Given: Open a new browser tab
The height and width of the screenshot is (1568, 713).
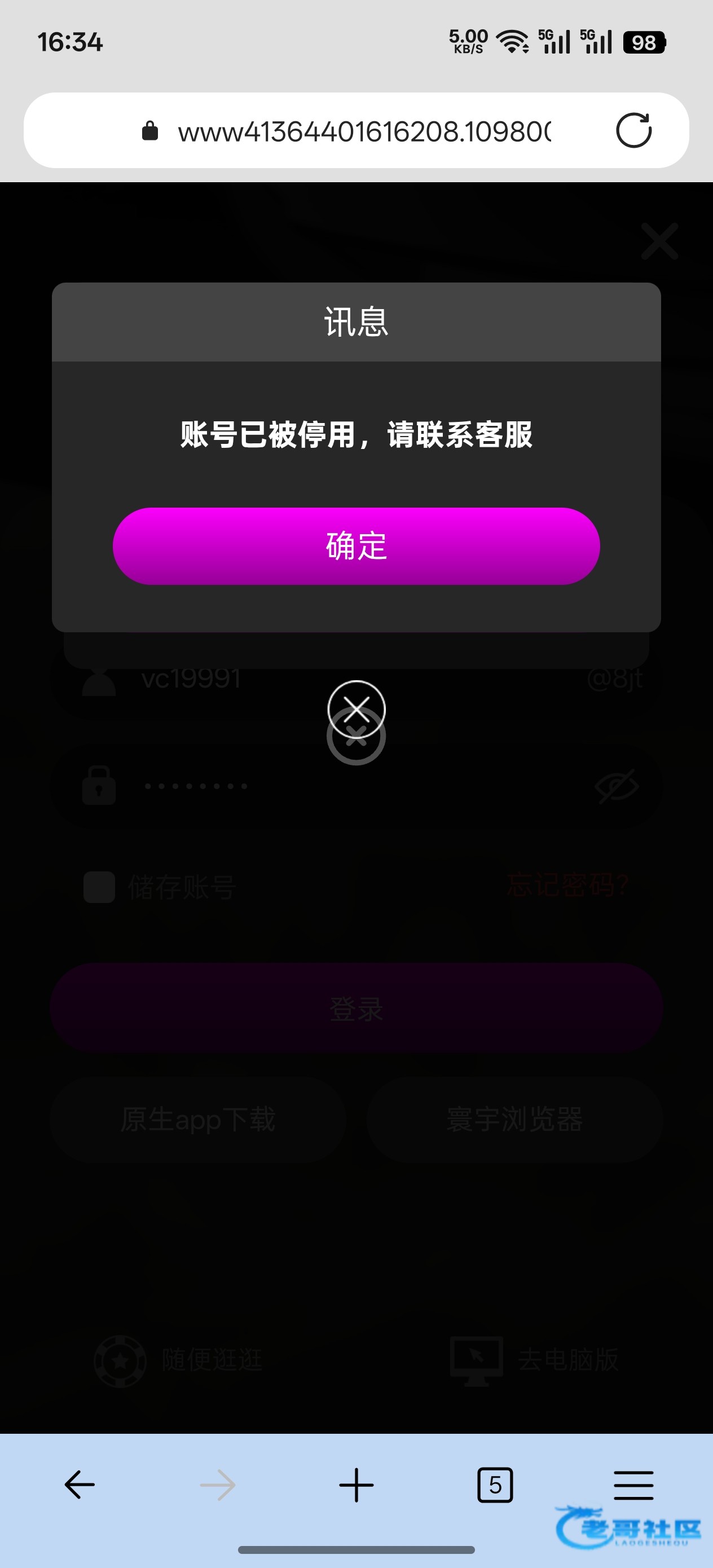Looking at the screenshot, I should (x=356, y=1485).
